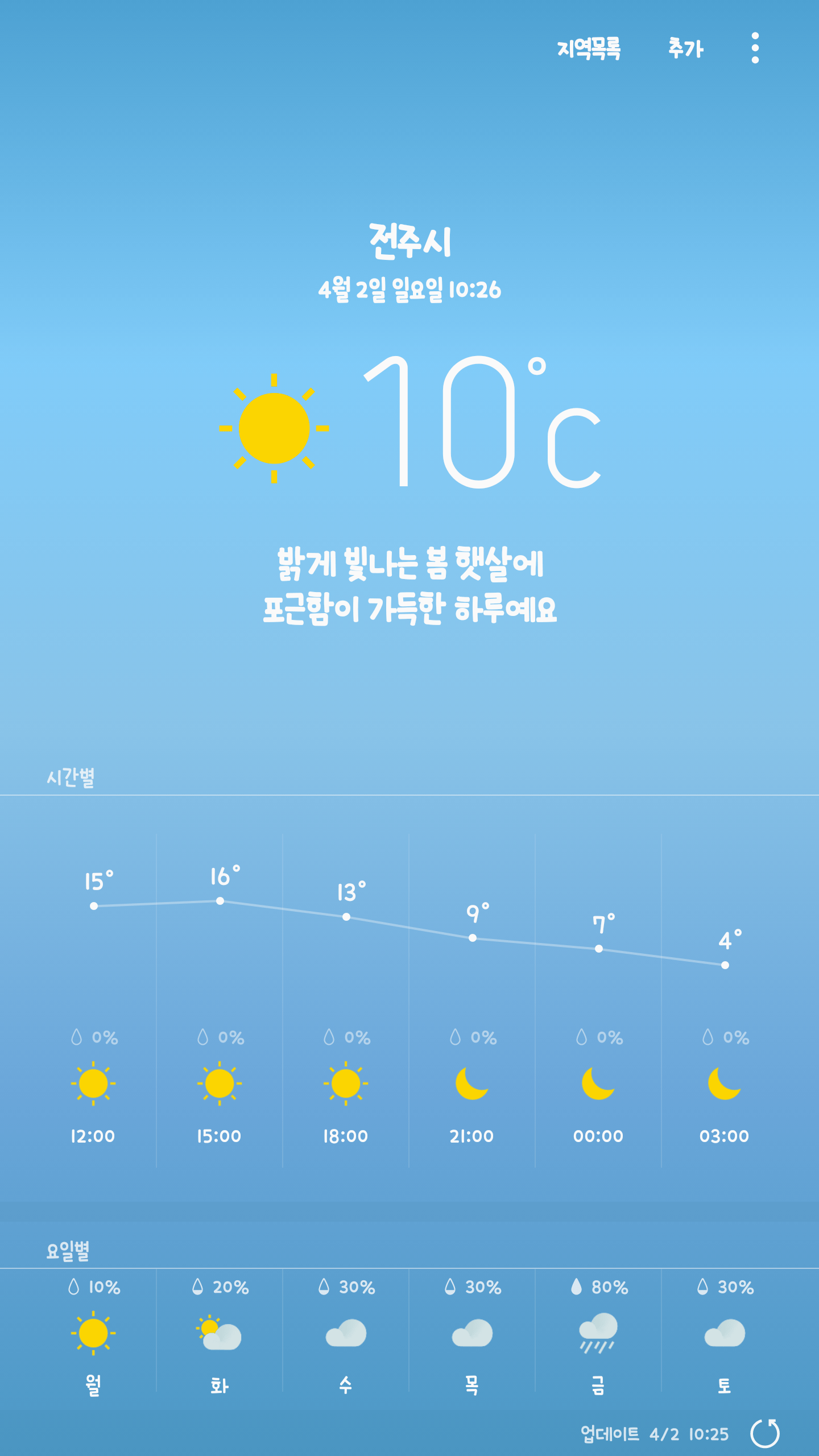This screenshot has width=819, height=1456.
Task: Open the 지역목록 region list
Action: [x=589, y=49]
